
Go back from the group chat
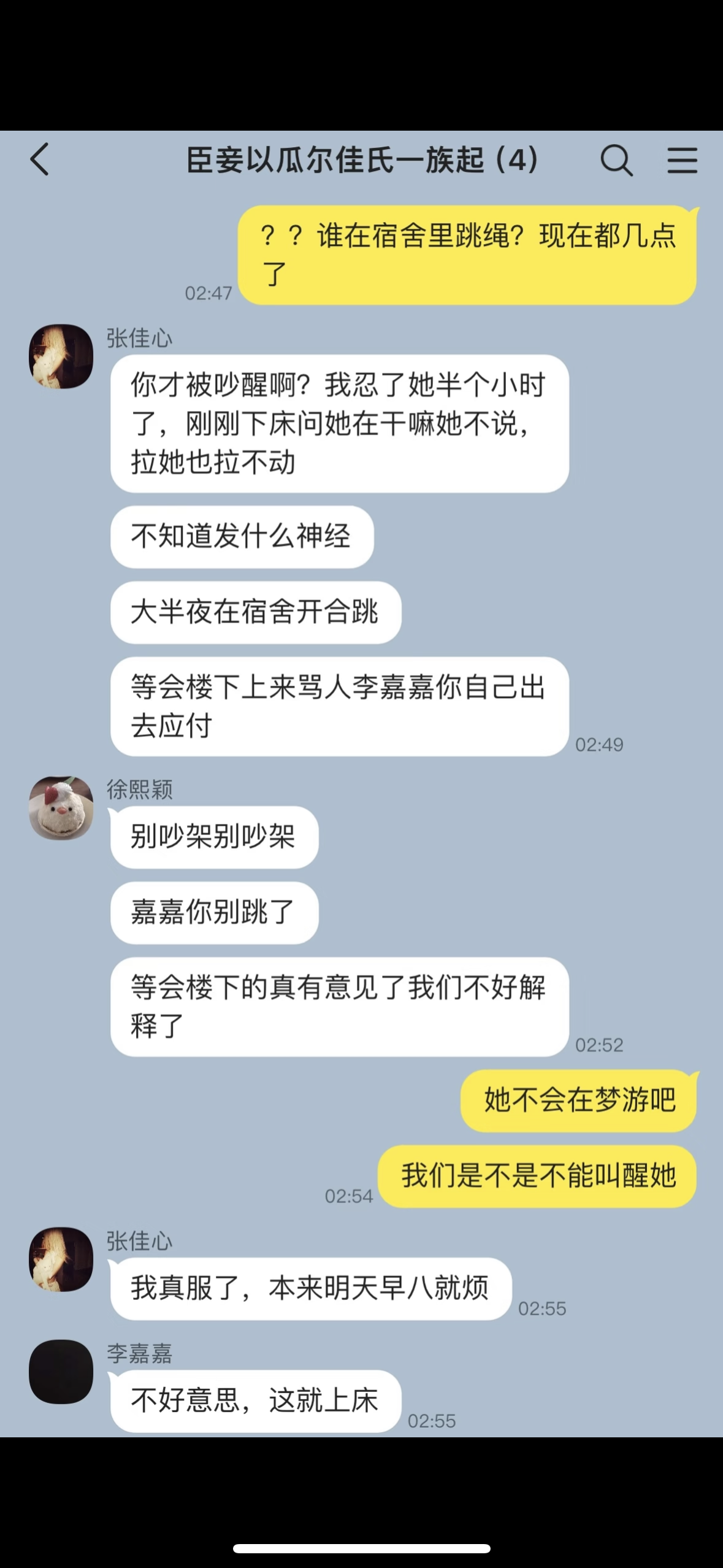[x=40, y=160]
